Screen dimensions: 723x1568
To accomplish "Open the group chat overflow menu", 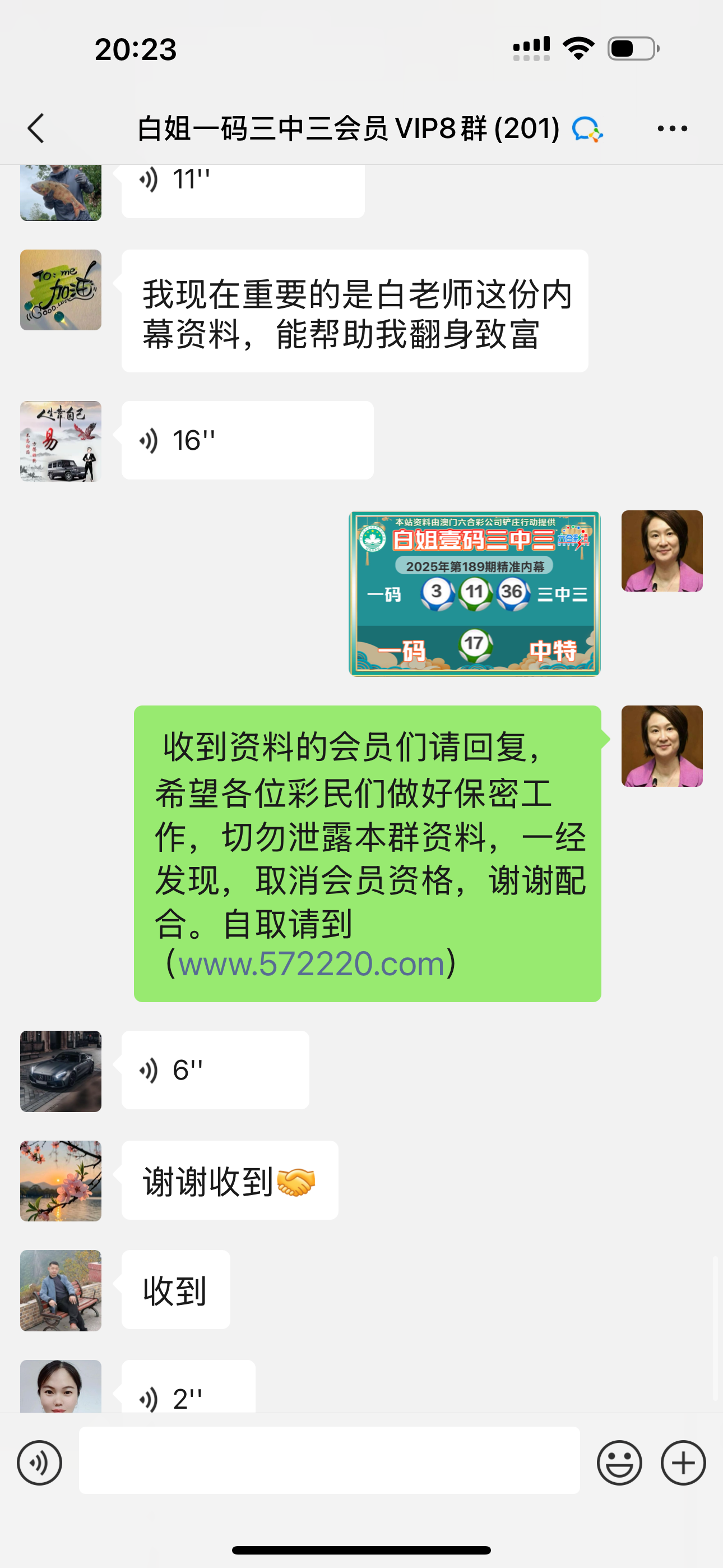I will point(672,128).
